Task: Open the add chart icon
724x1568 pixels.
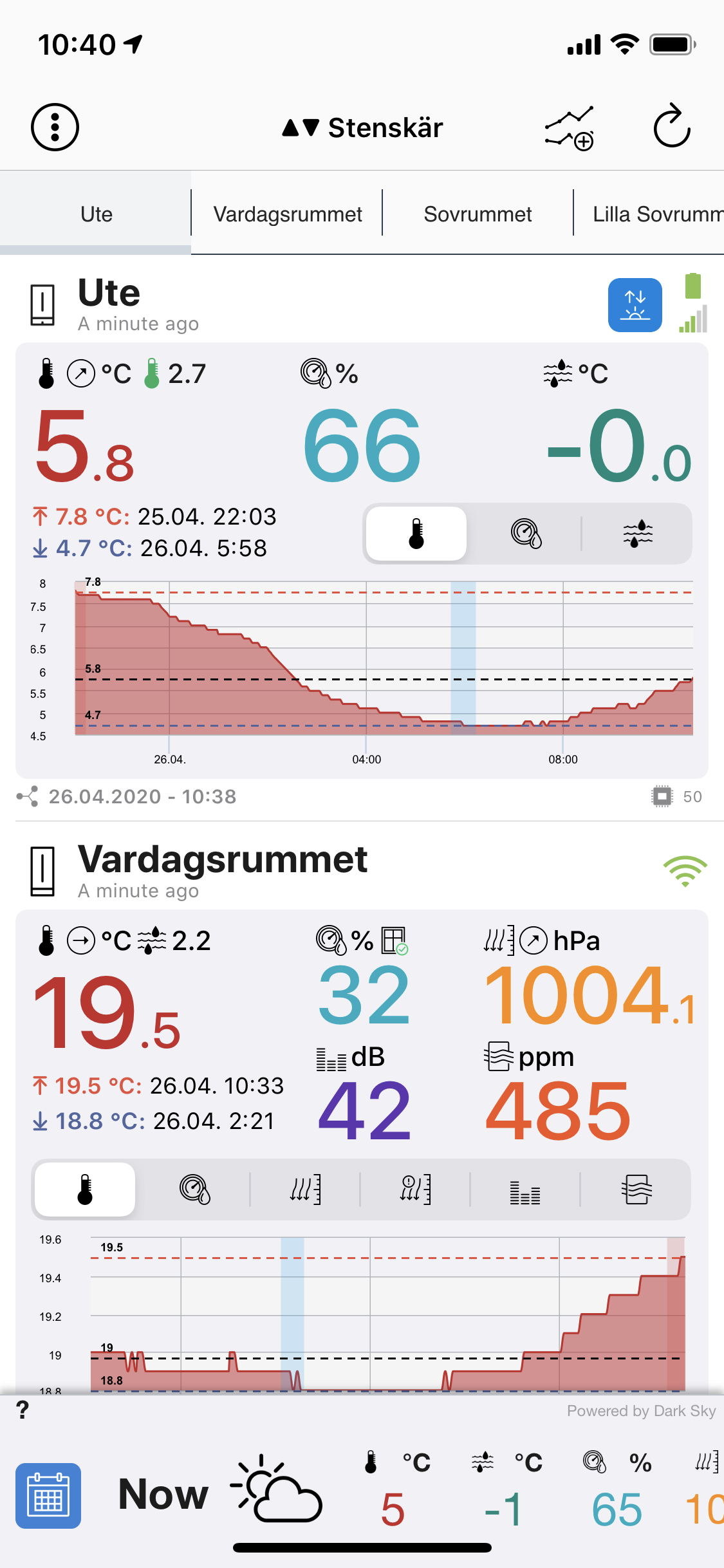Action: (x=569, y=127)
